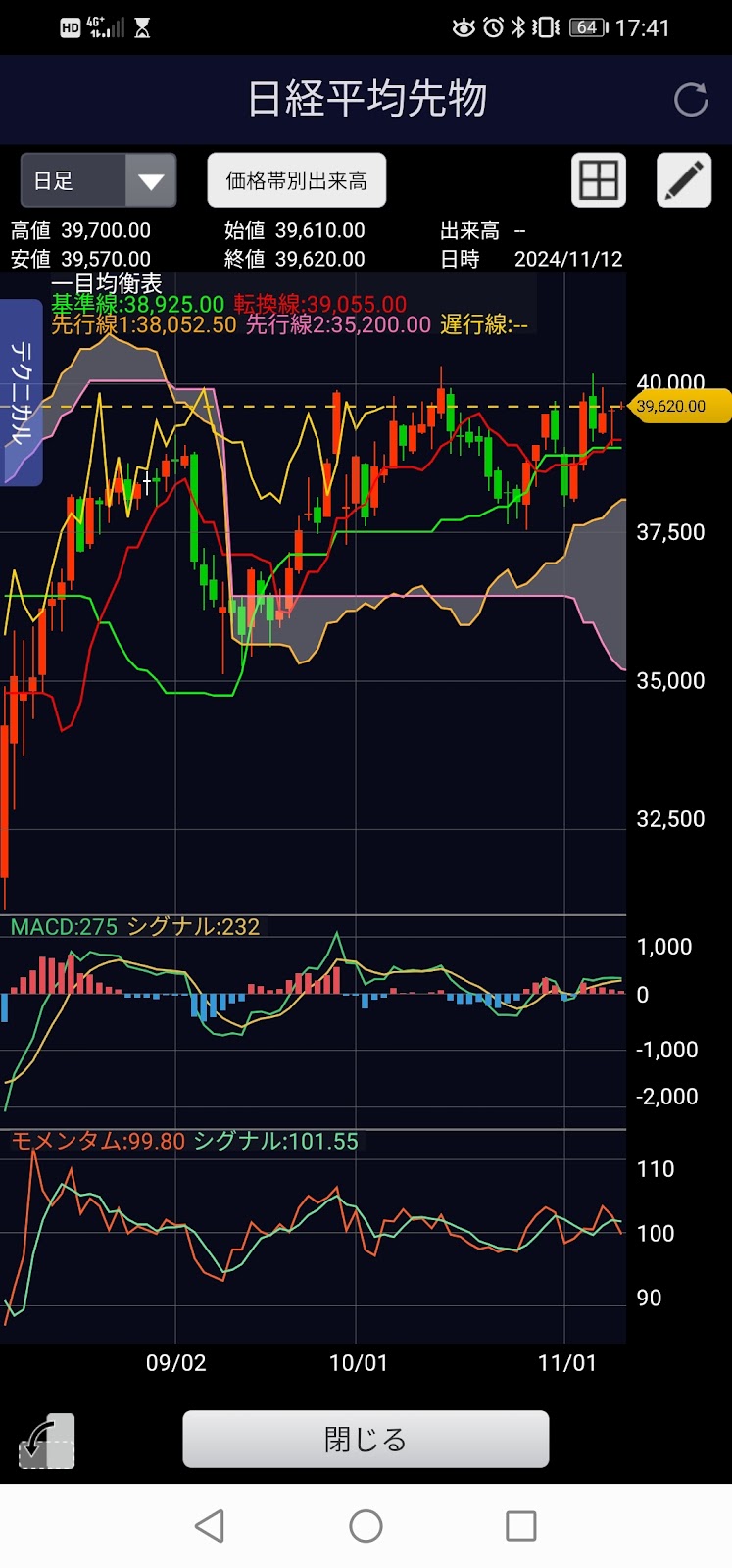Screen dimensions: 732x1568
Task: Go back with system back button
Action: [210, 1525]
